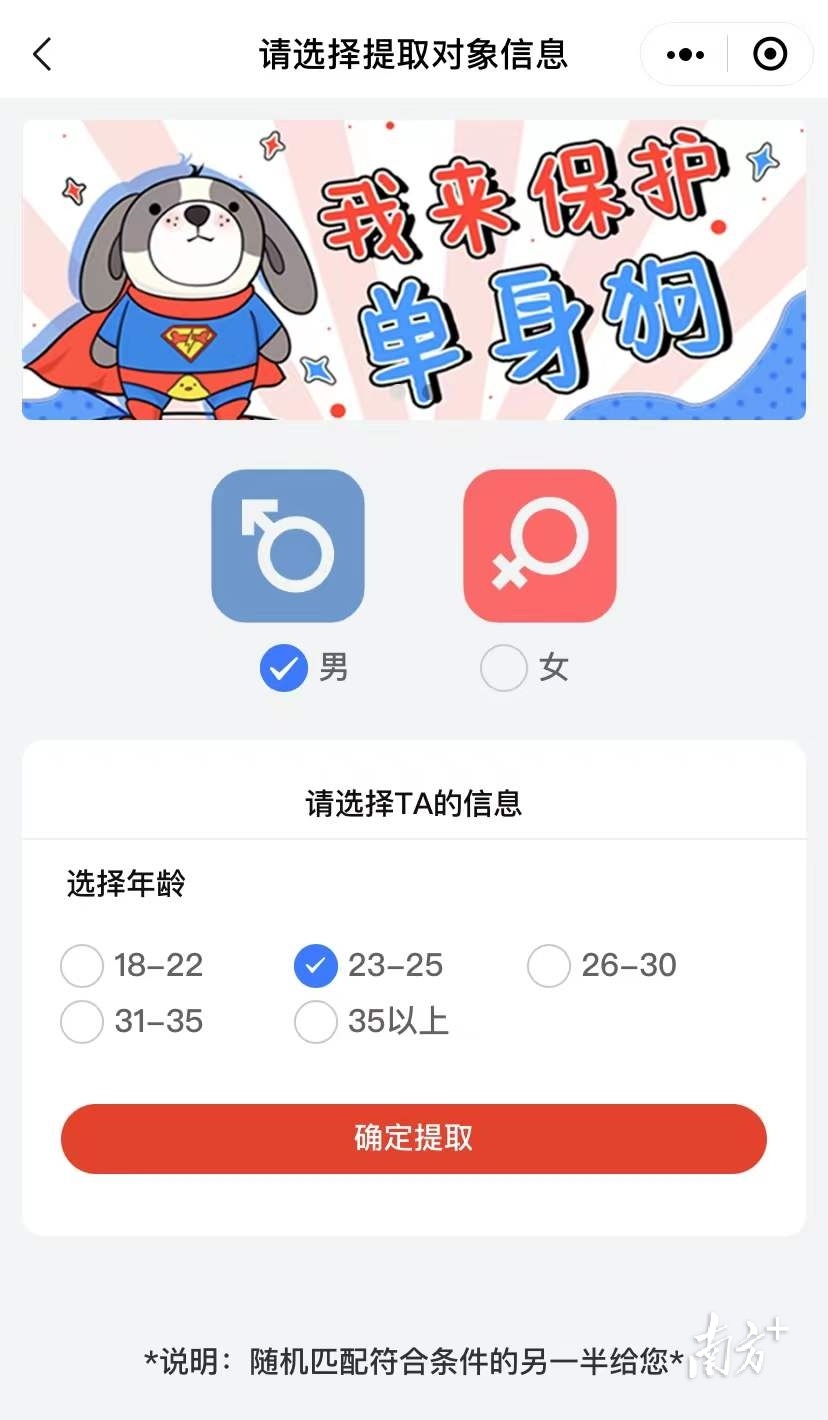Select the 31-35 age option

[82, 1022]
